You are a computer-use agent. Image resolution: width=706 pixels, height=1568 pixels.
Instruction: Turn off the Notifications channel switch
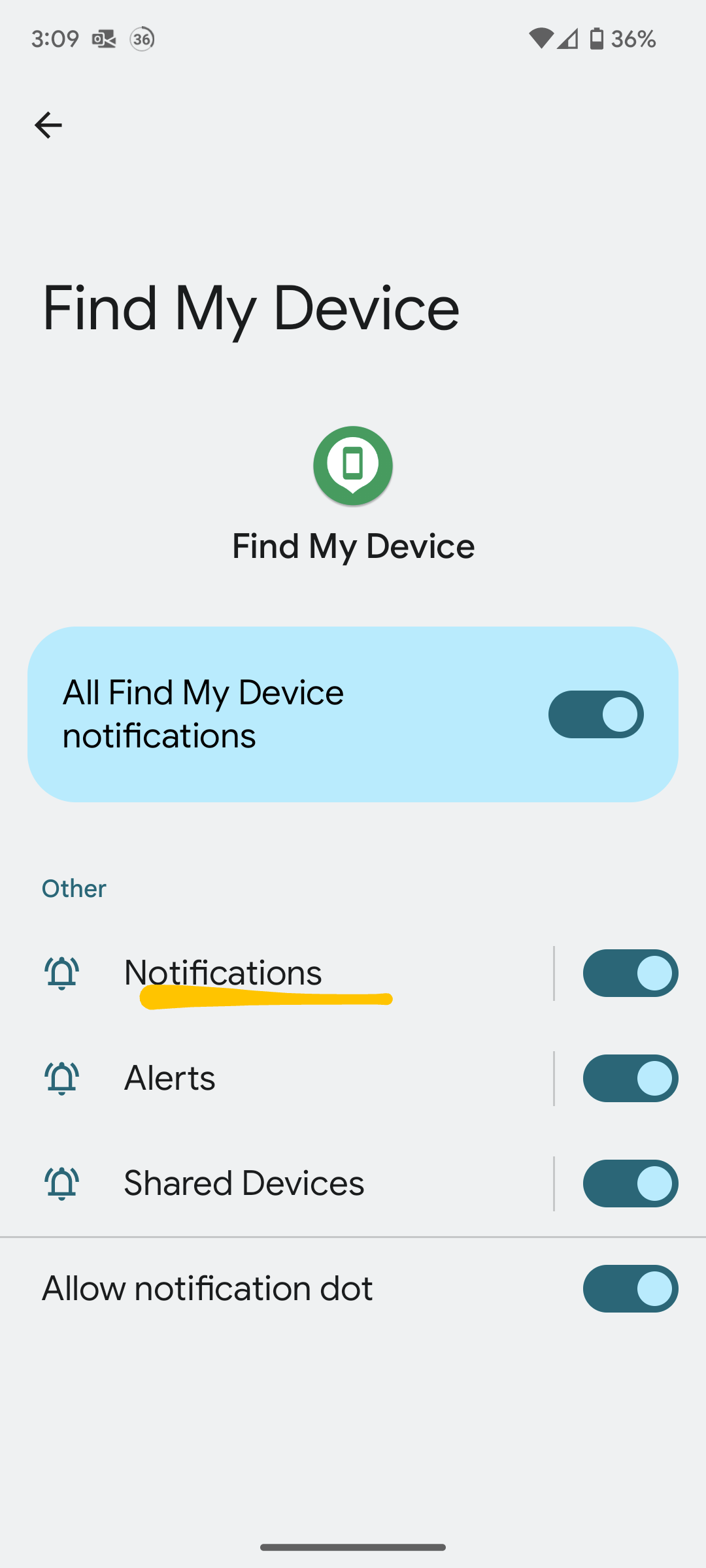coord(630,973)
